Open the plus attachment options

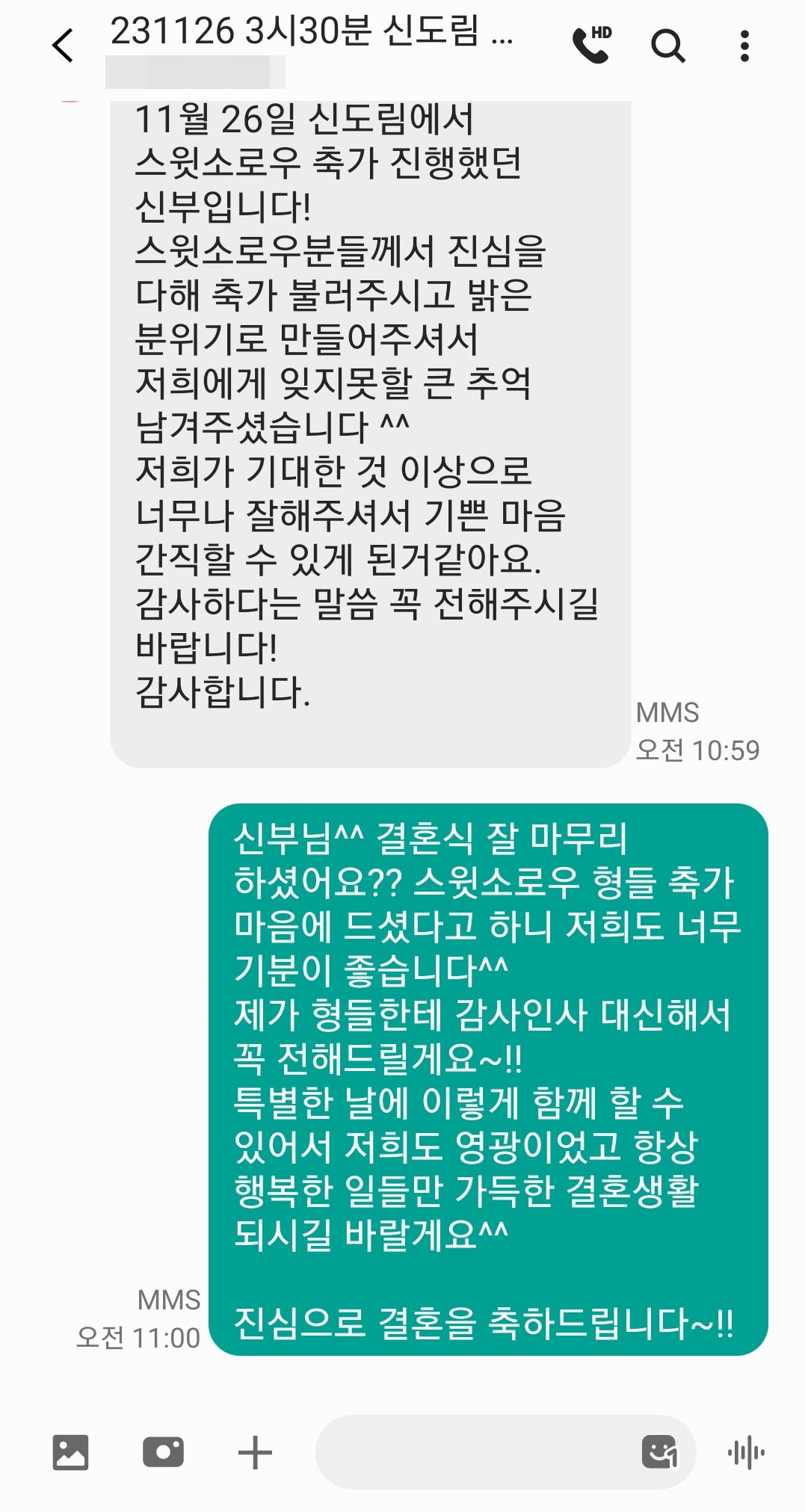[255, 1452]
